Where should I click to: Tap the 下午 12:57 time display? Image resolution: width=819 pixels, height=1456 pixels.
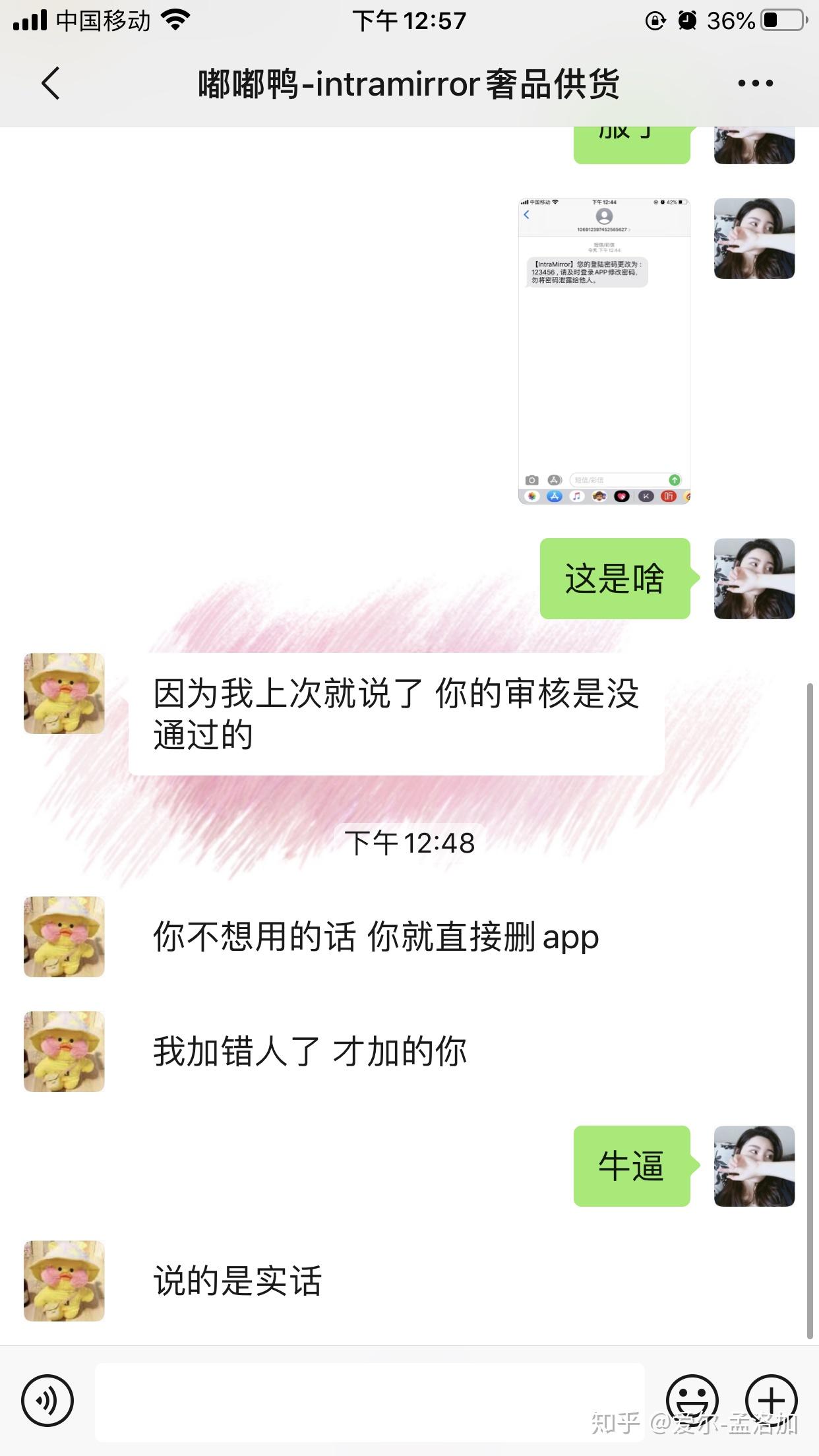409,20
